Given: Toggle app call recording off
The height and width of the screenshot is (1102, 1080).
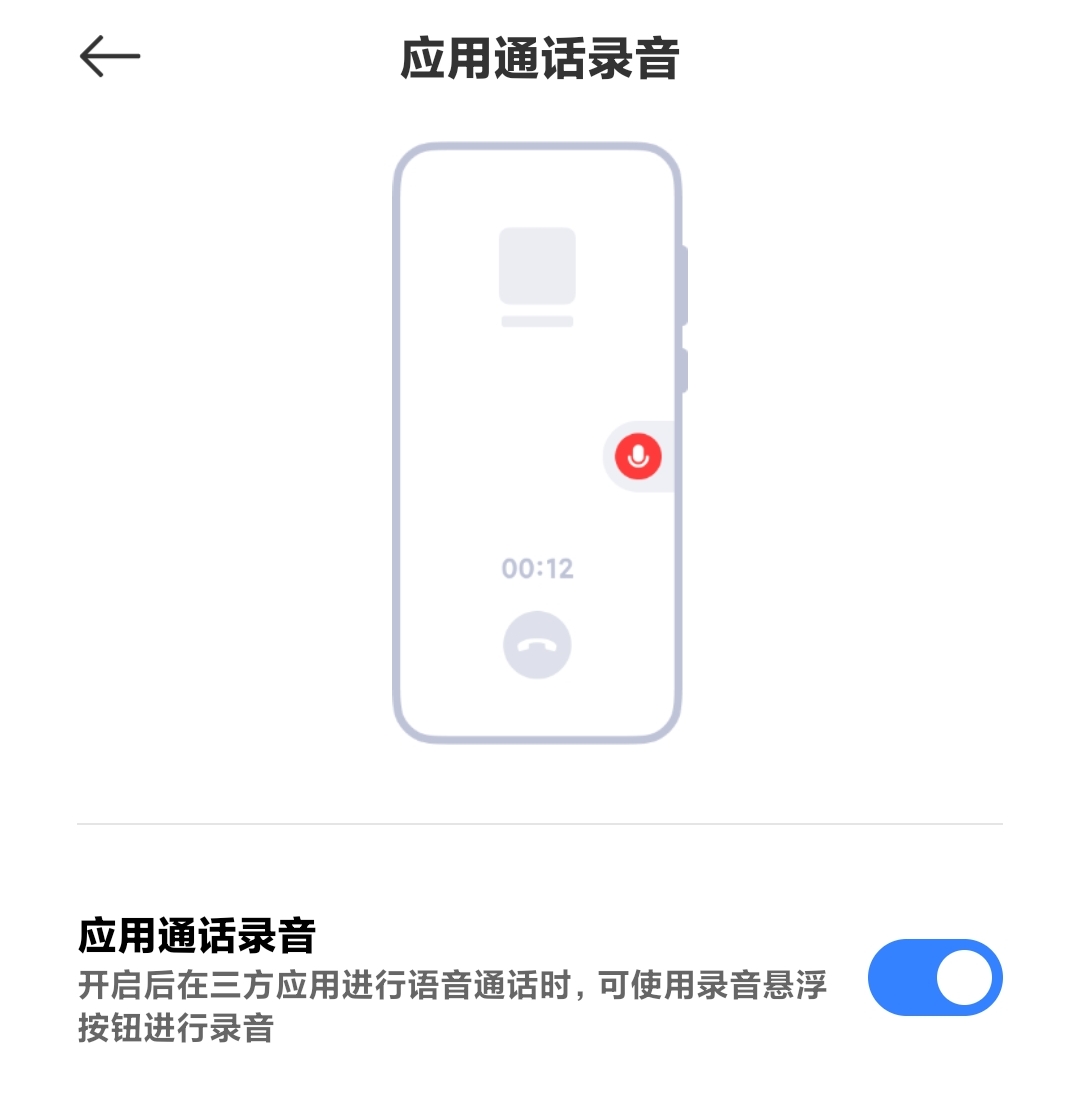Looking at the screenshot, I should pyautogui.click(x=934, y=977).
